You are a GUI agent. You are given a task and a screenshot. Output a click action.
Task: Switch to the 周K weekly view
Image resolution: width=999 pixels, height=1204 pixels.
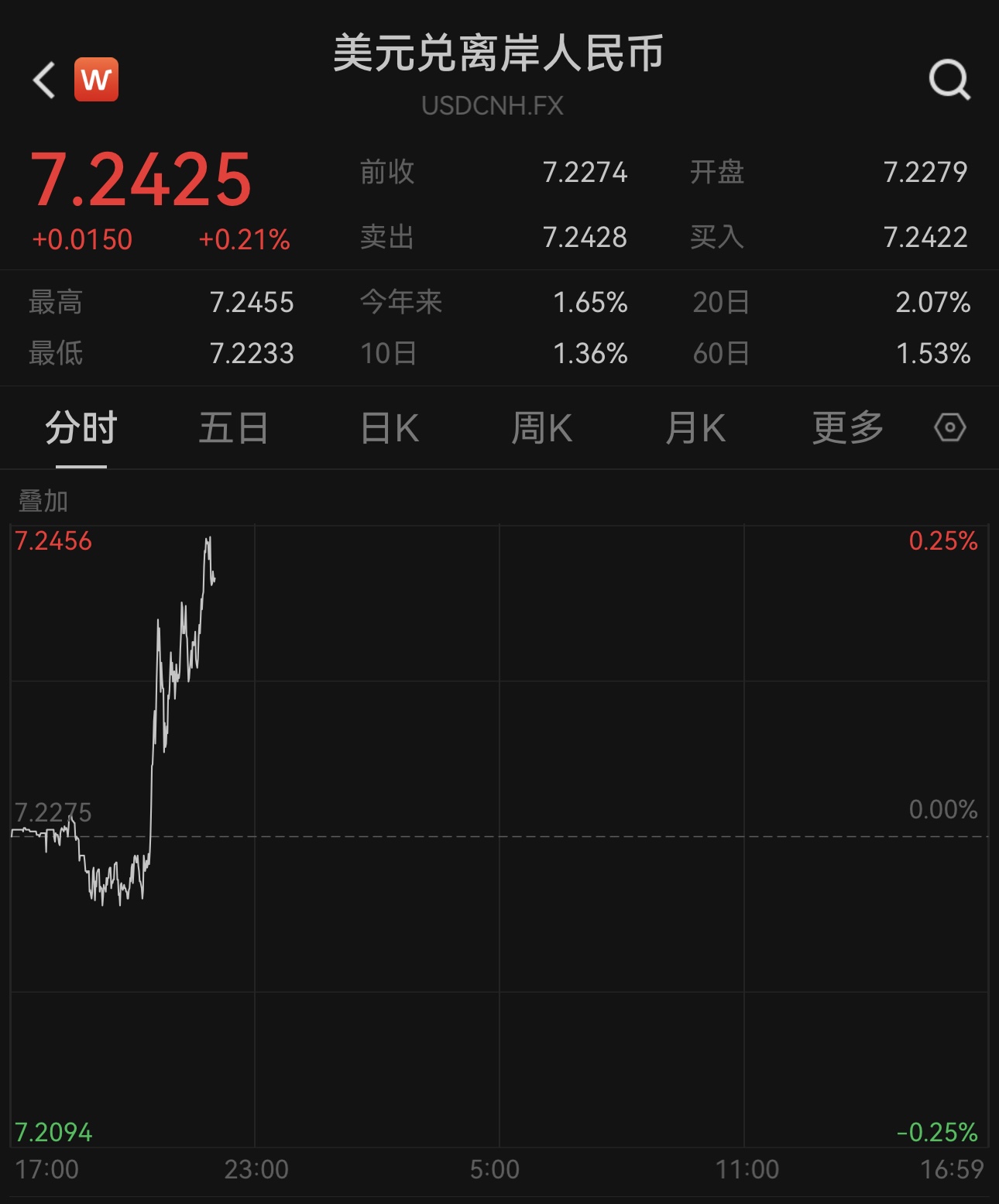[542, 427]
